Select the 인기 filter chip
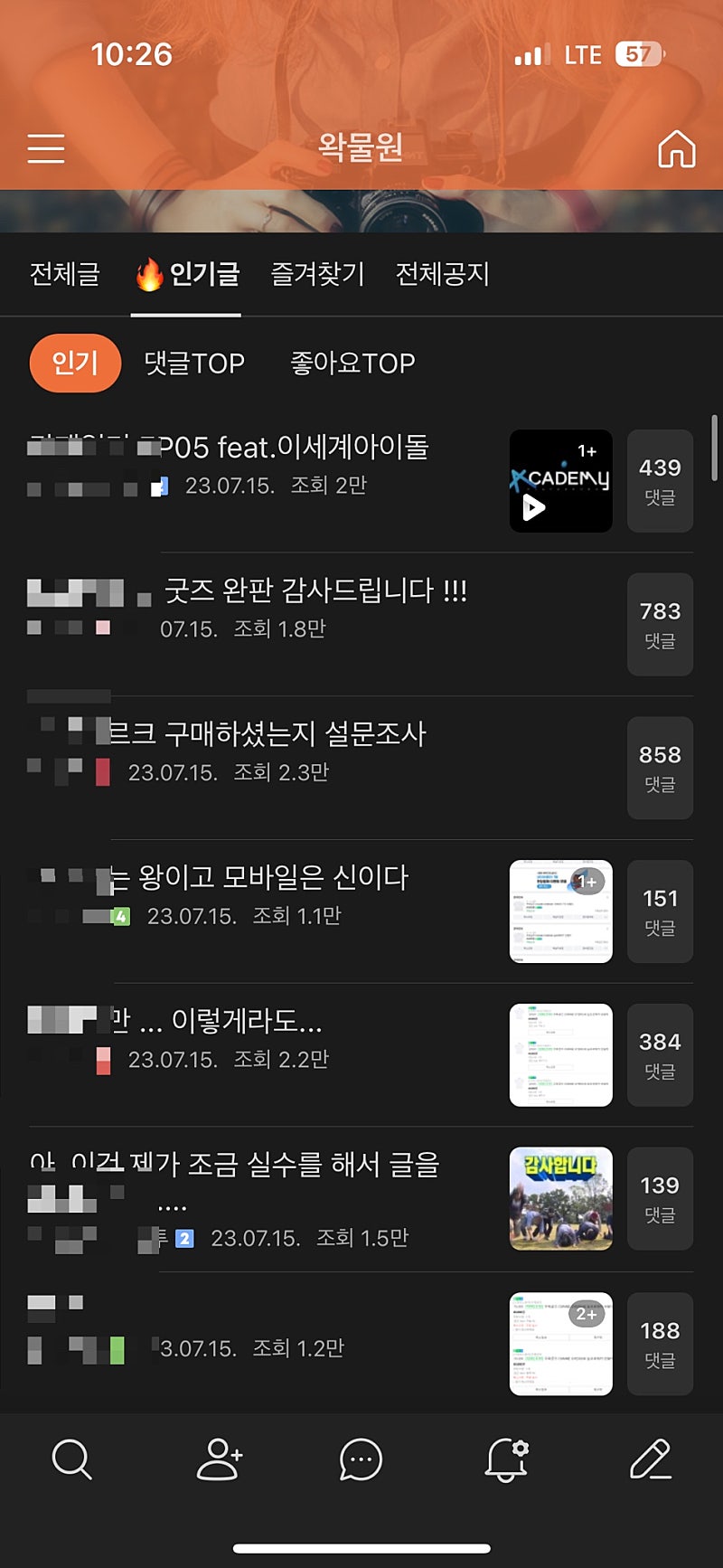Image resolution: width=723 pixels, height=1568 pixels. tap(75, 364)
